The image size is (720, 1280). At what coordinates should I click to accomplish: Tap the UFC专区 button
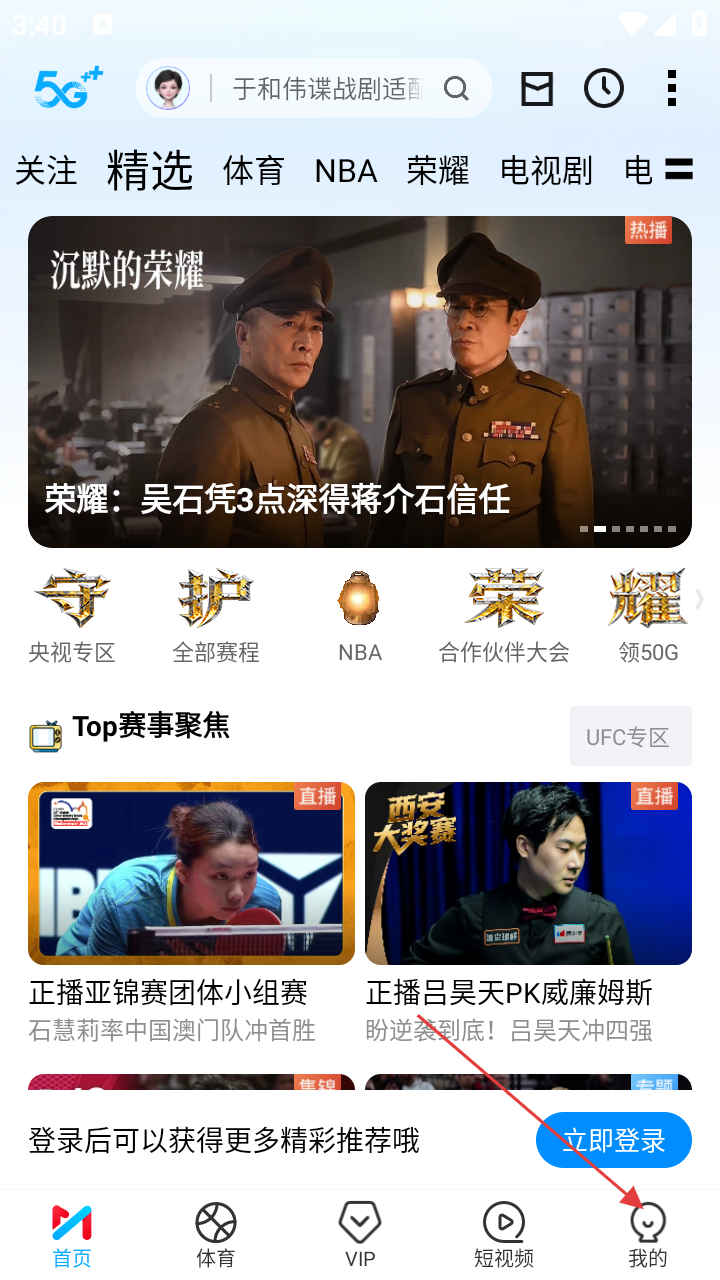pyautogui.click(x=630, y=737)
